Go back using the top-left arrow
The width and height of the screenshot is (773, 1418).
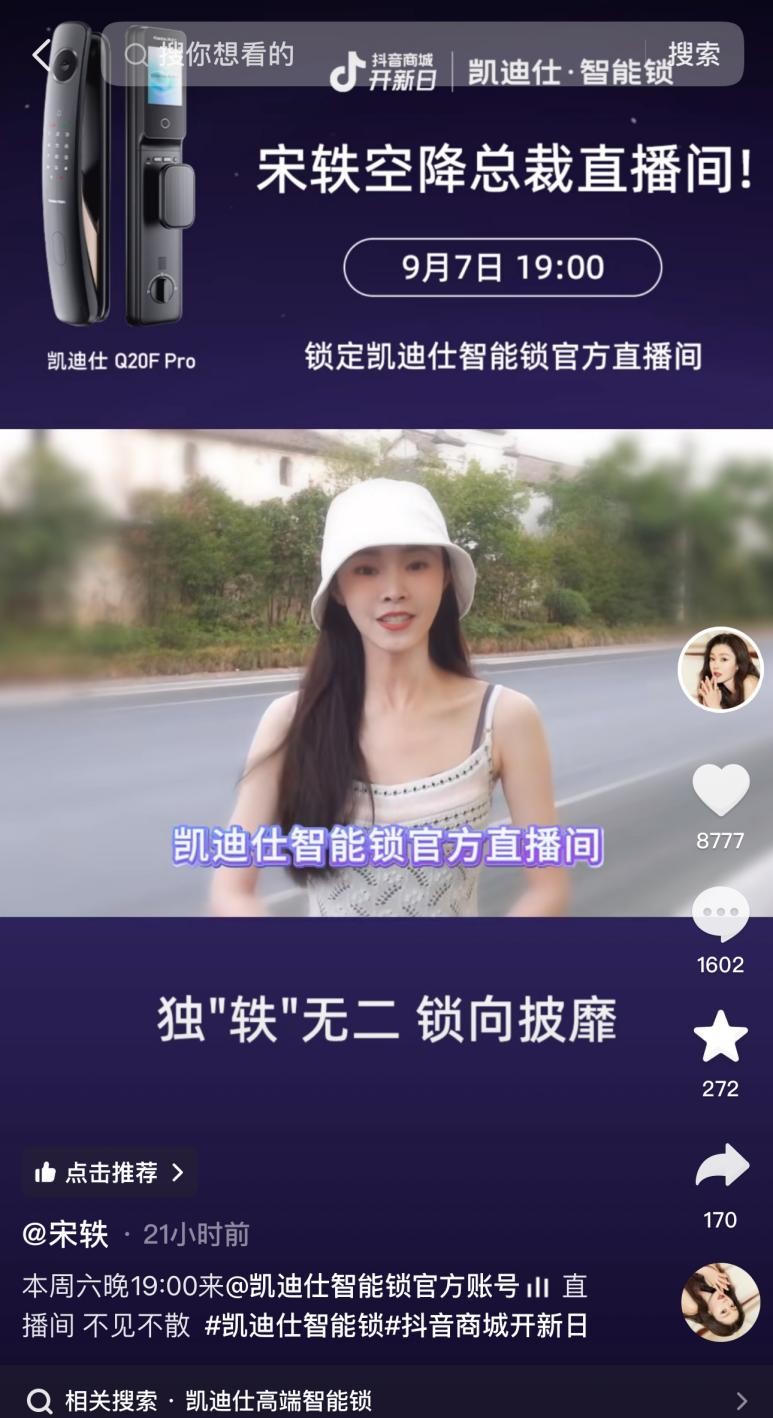pyautogui.click(x=40, y=55)
